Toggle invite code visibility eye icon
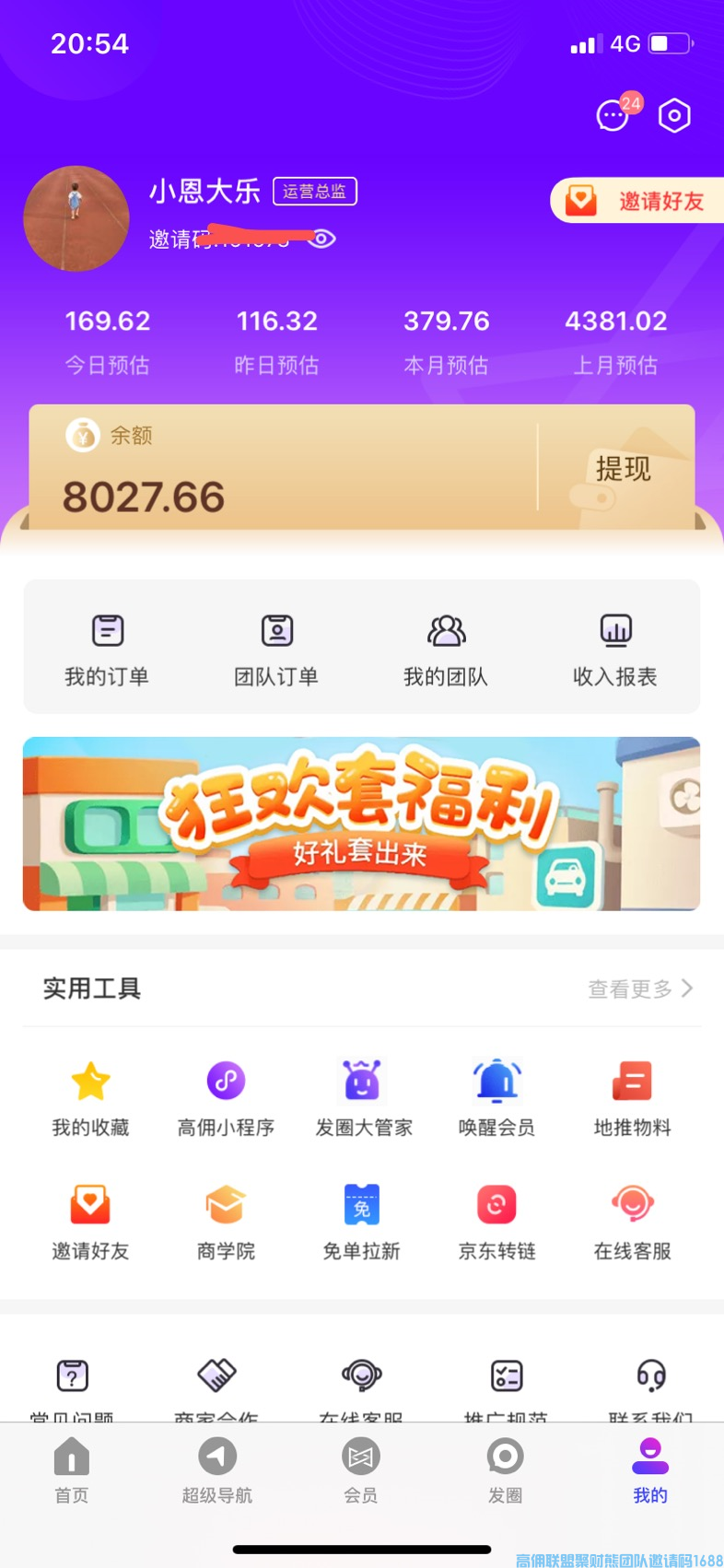 click(x=321, y=240)
